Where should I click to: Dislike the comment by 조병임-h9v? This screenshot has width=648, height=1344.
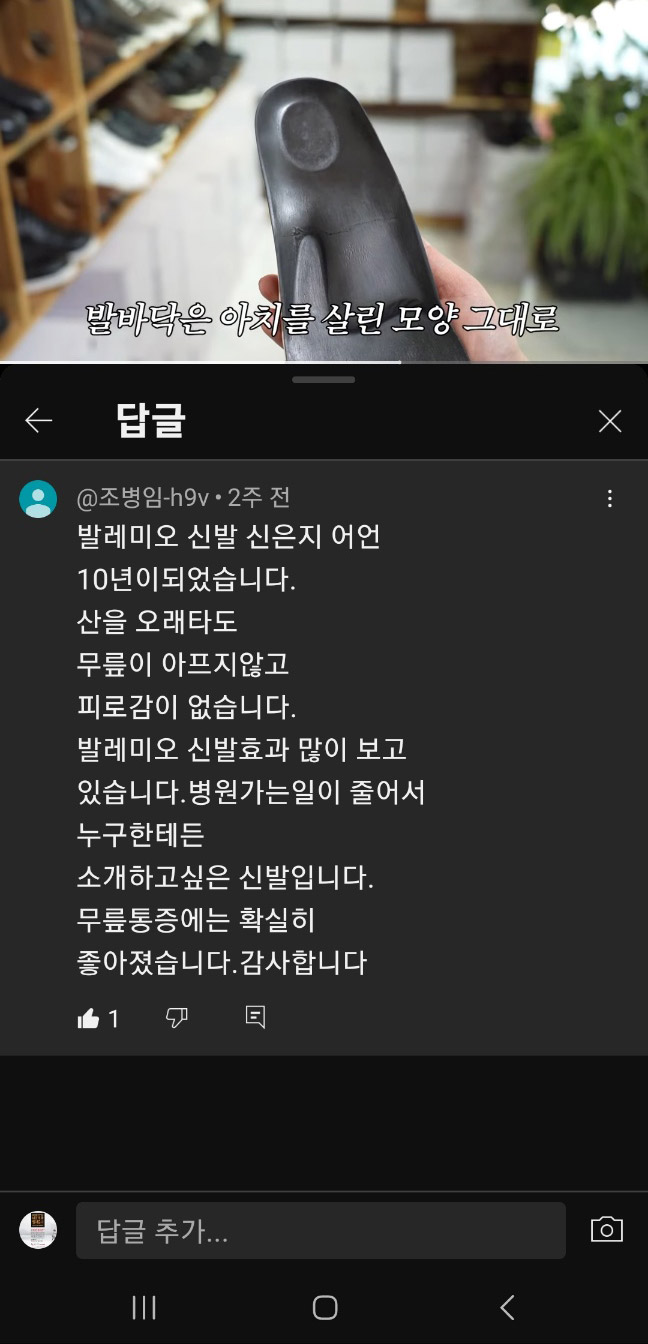176,1018
